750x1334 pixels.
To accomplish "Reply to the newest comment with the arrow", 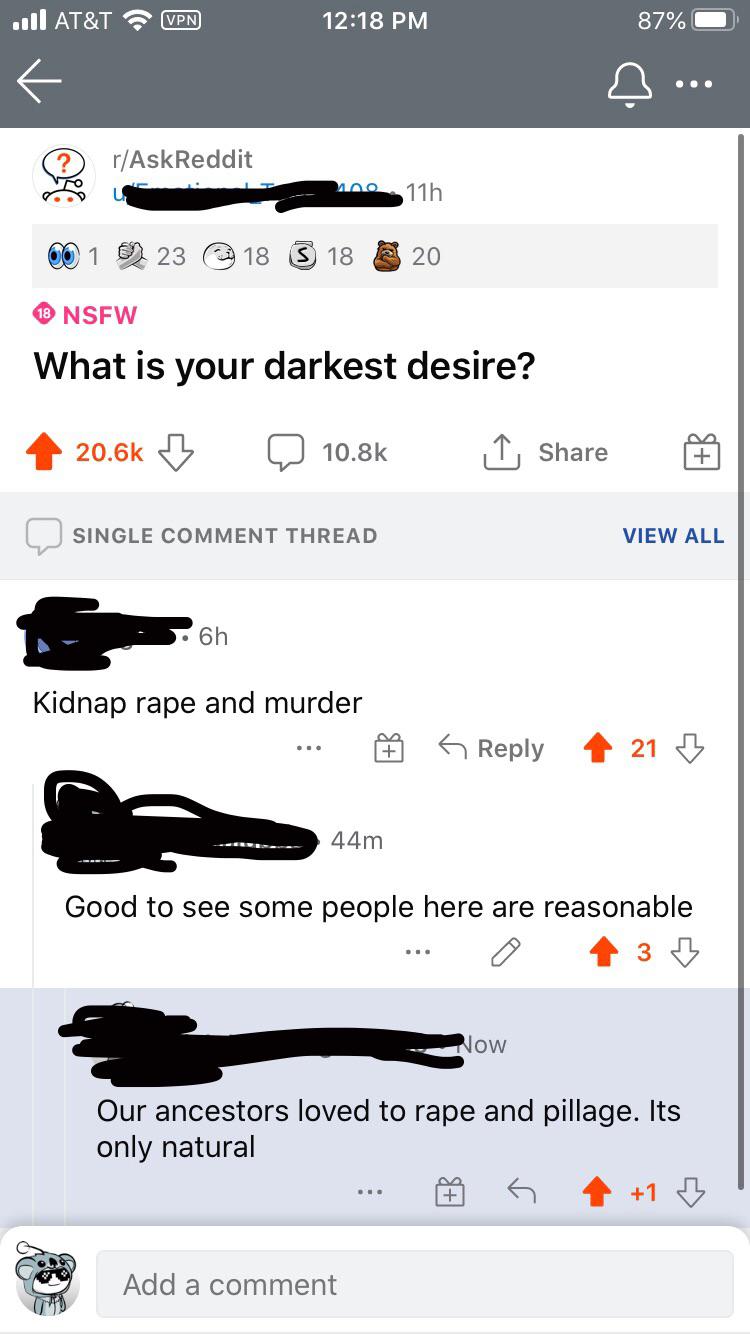I will 521,1191.
